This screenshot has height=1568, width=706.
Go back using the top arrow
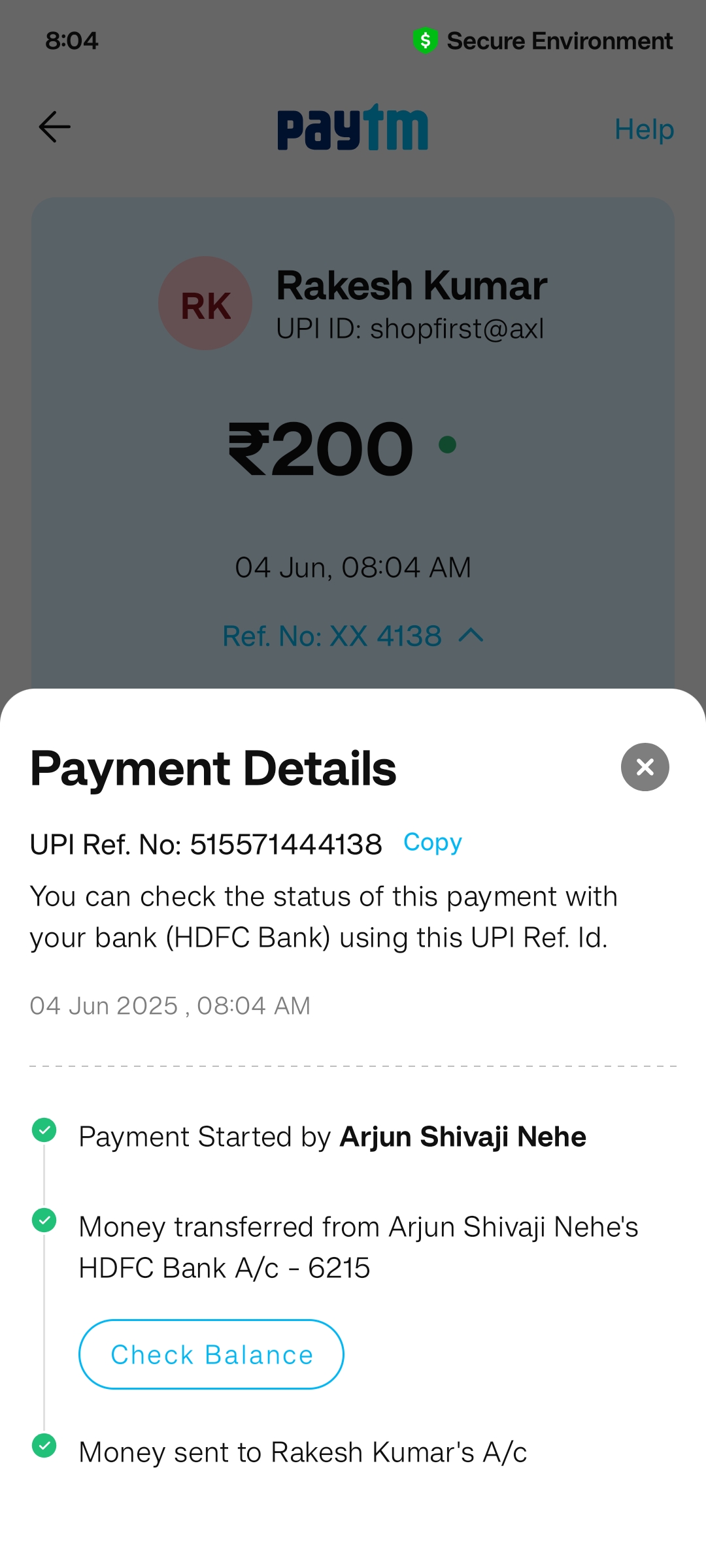click(55, 127)
